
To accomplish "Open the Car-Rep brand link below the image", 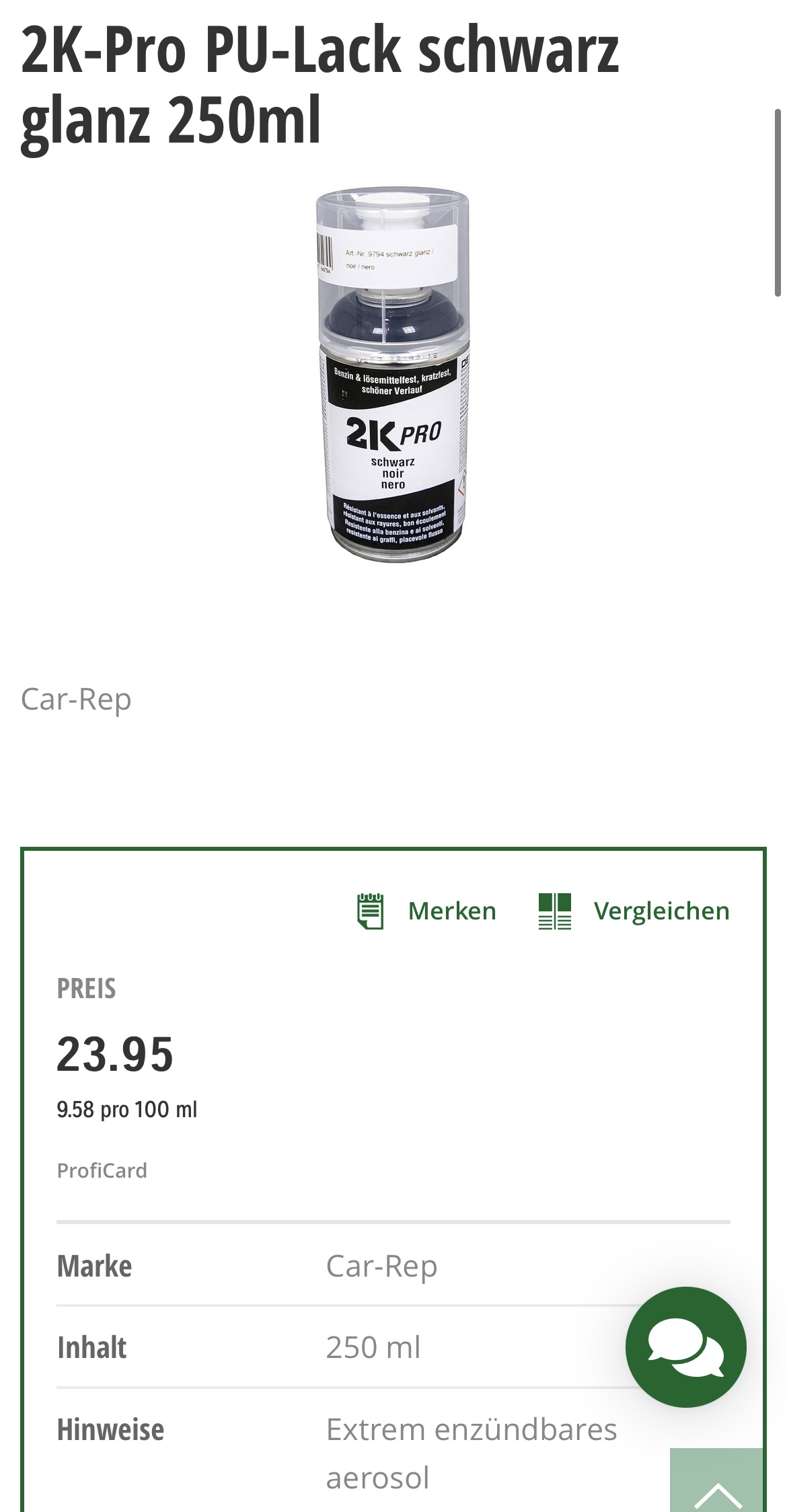I will pos(76,700).
